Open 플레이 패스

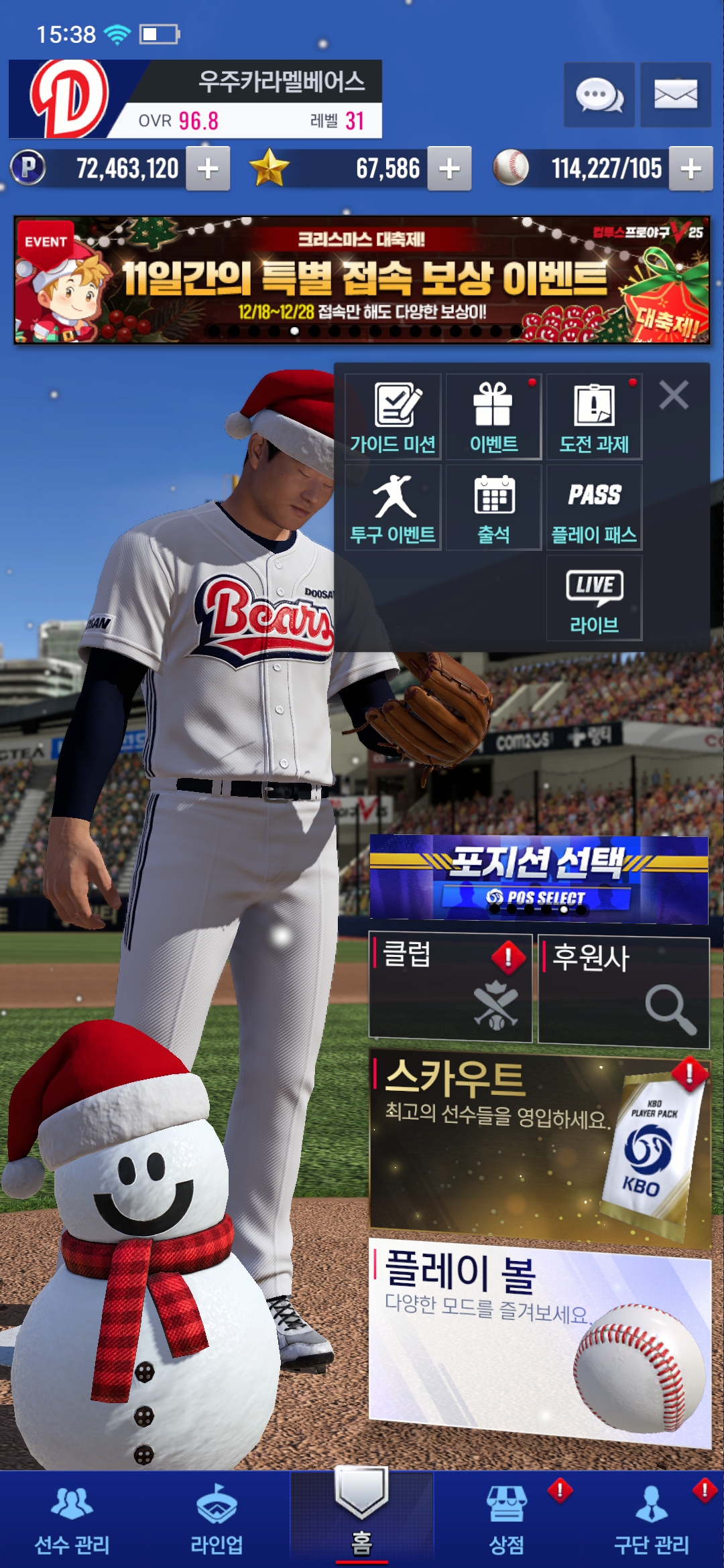(x=594, y=508)
